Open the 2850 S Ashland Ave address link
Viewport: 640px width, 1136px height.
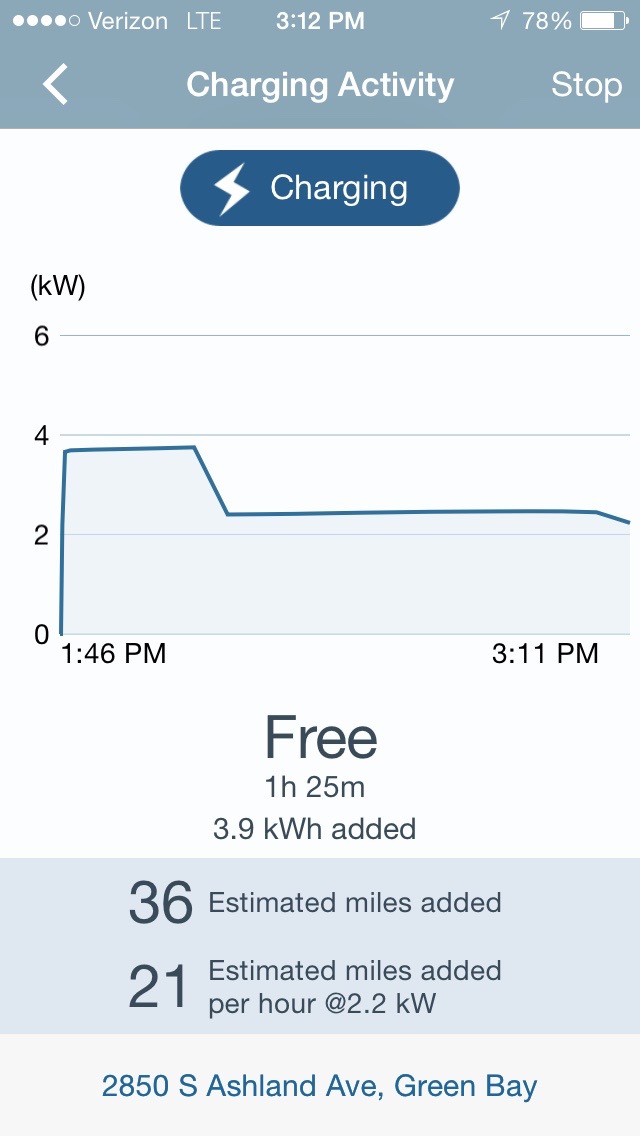click(320, 1085)
